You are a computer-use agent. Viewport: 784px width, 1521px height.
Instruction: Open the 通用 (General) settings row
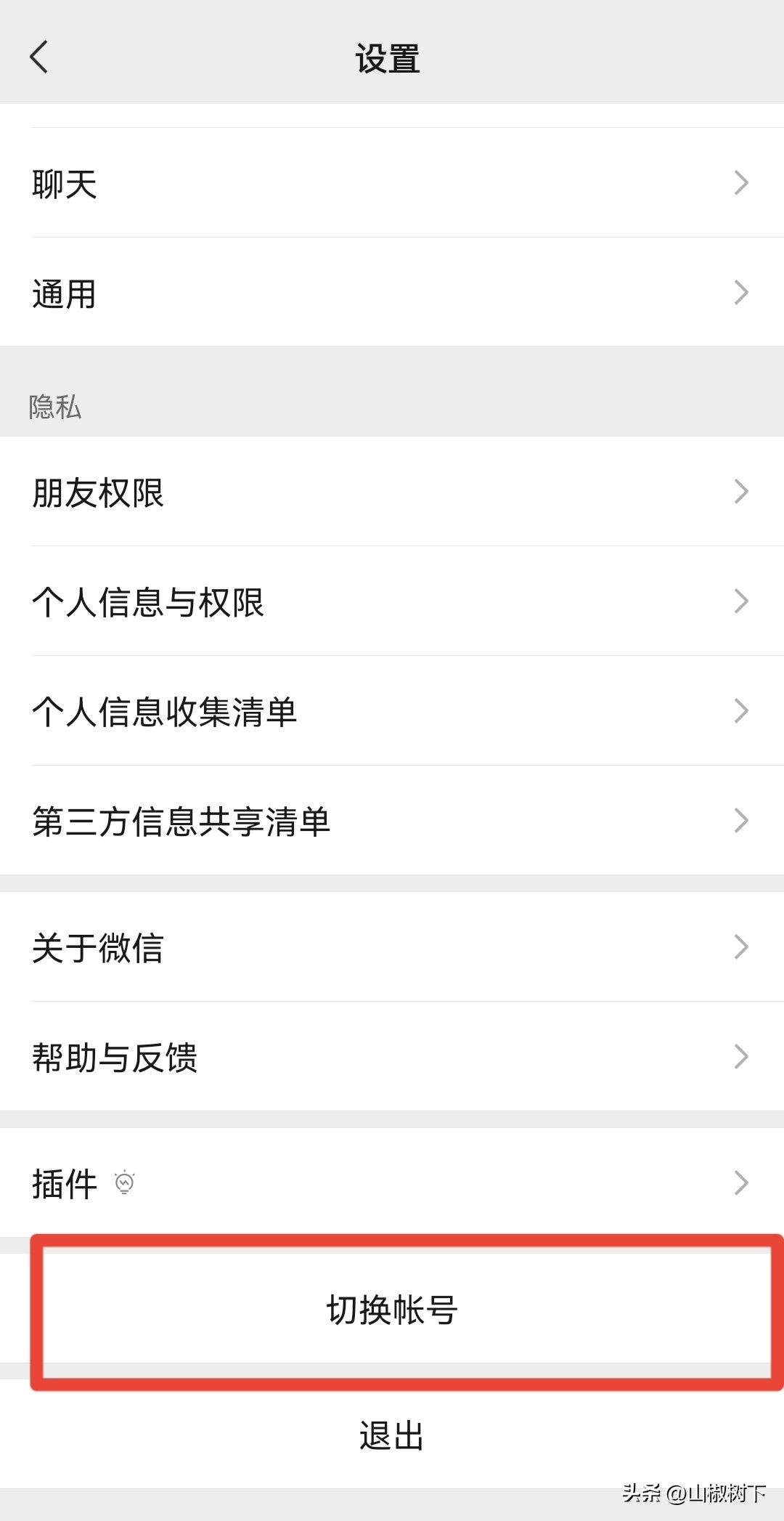290,293
